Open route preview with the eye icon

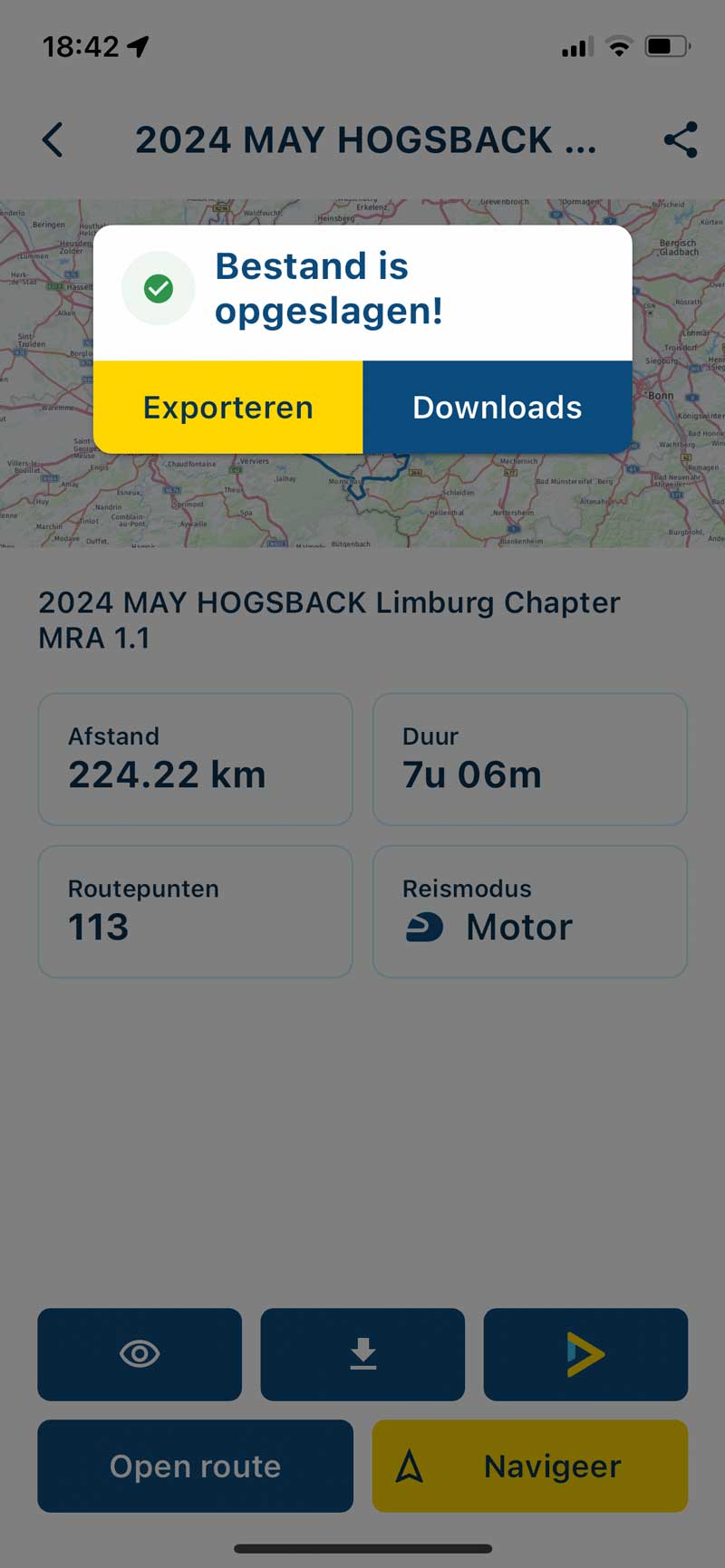click(x=139, y=1353)
